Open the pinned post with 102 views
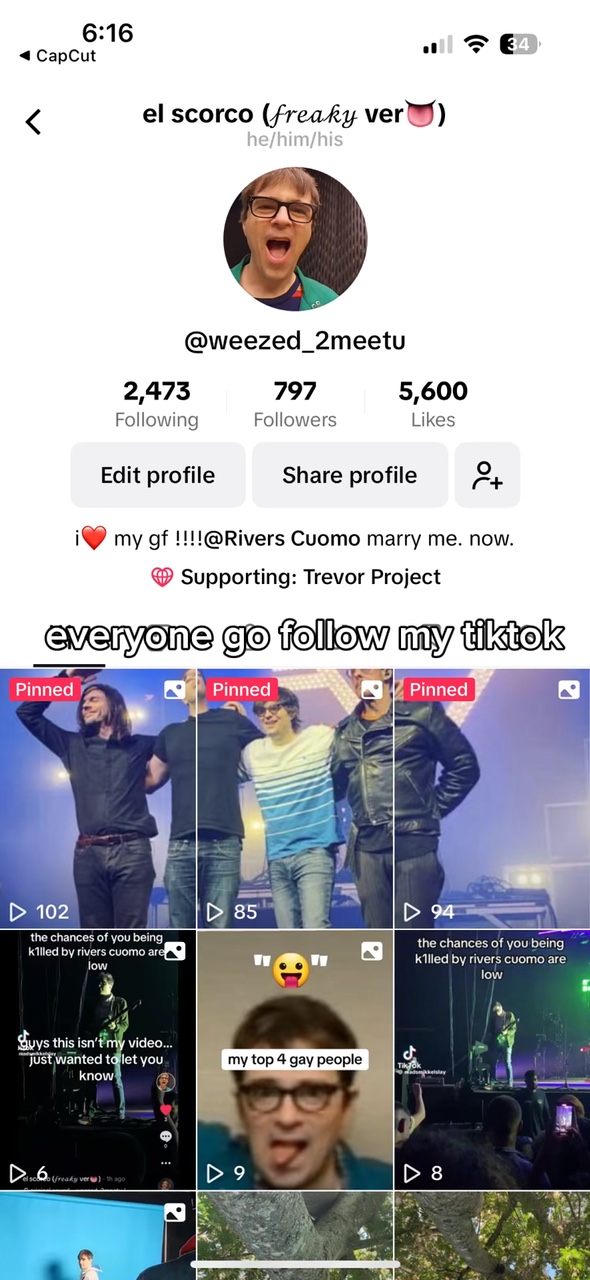590x1280 pixels. tap(98, 798)
